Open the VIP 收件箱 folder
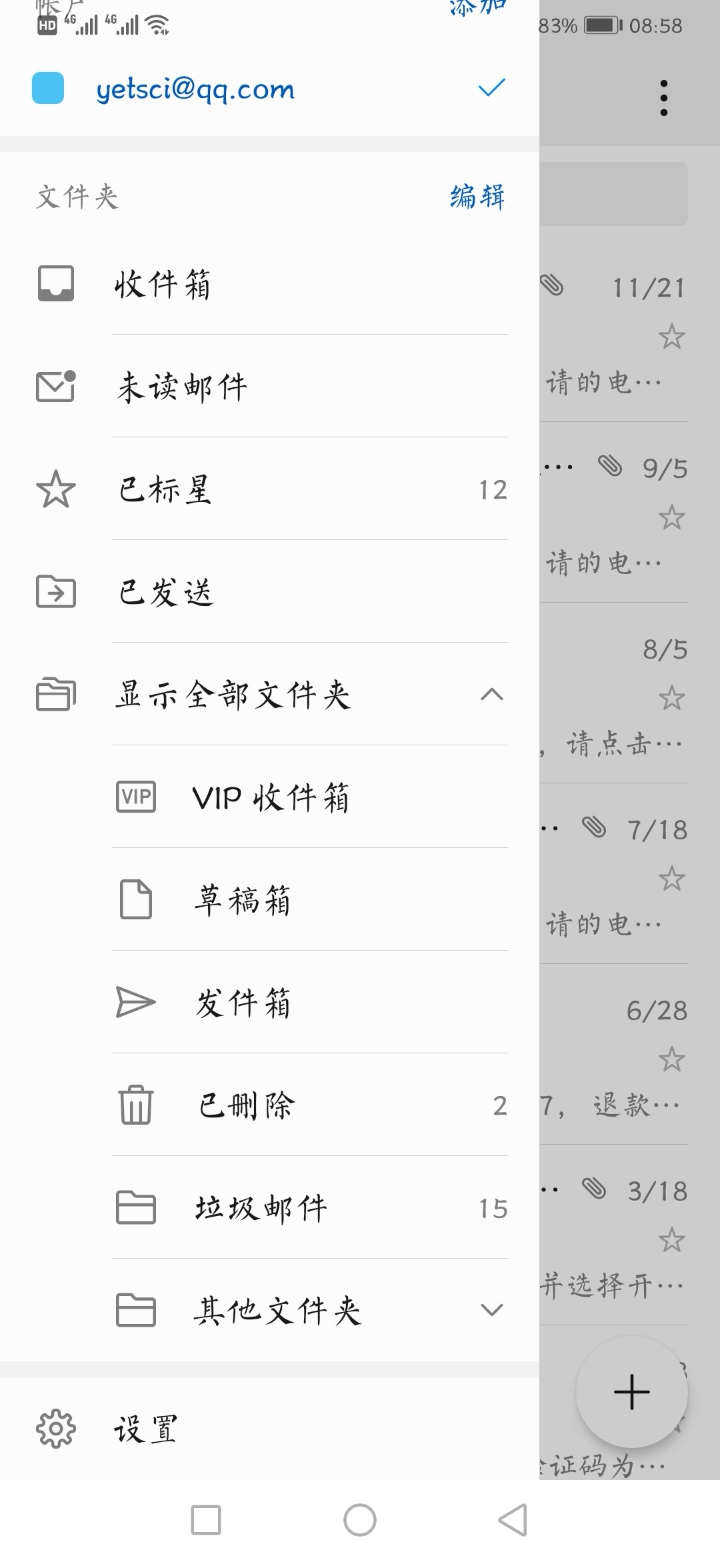The height and width of the screenshot is (1560, 720). pos(270,798)
